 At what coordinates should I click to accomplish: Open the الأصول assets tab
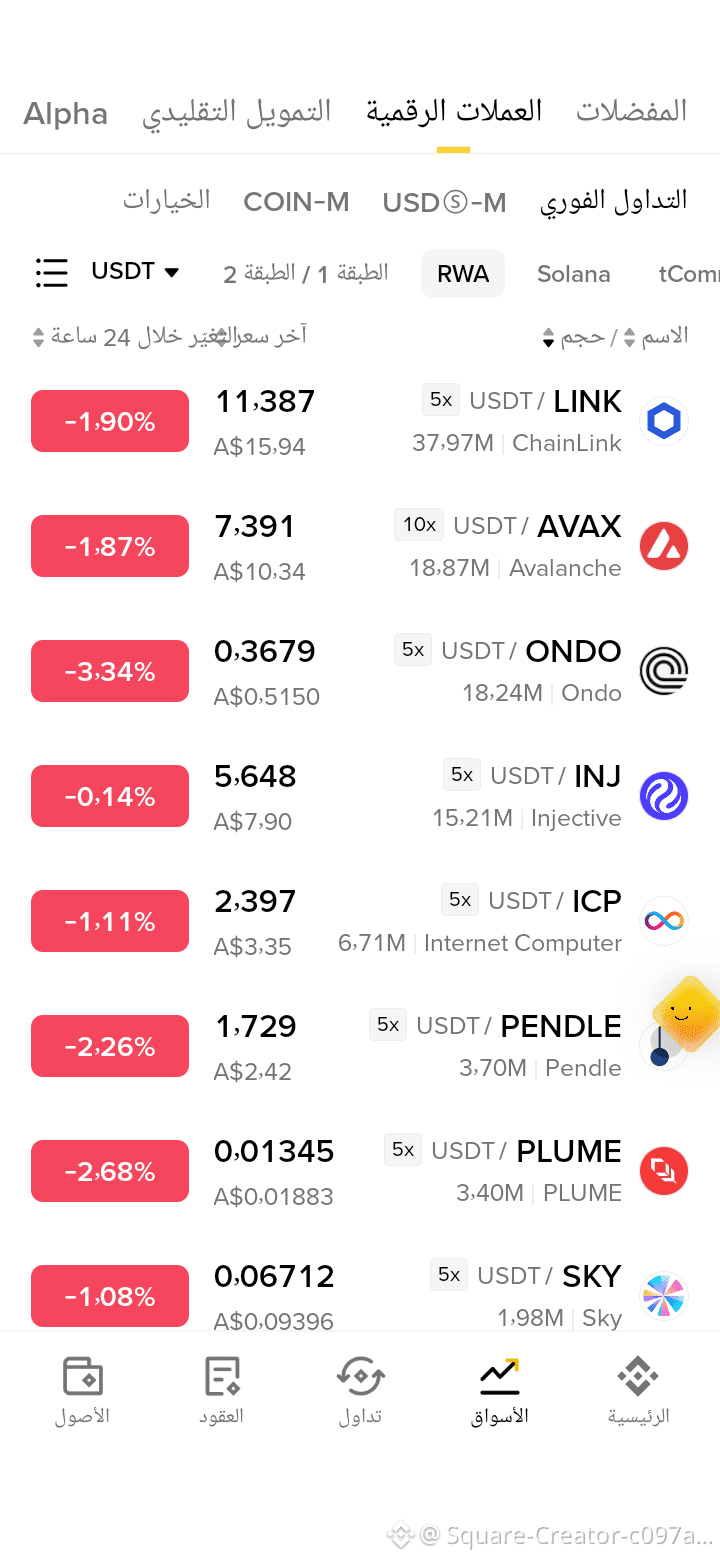[x=82, y=1391]
